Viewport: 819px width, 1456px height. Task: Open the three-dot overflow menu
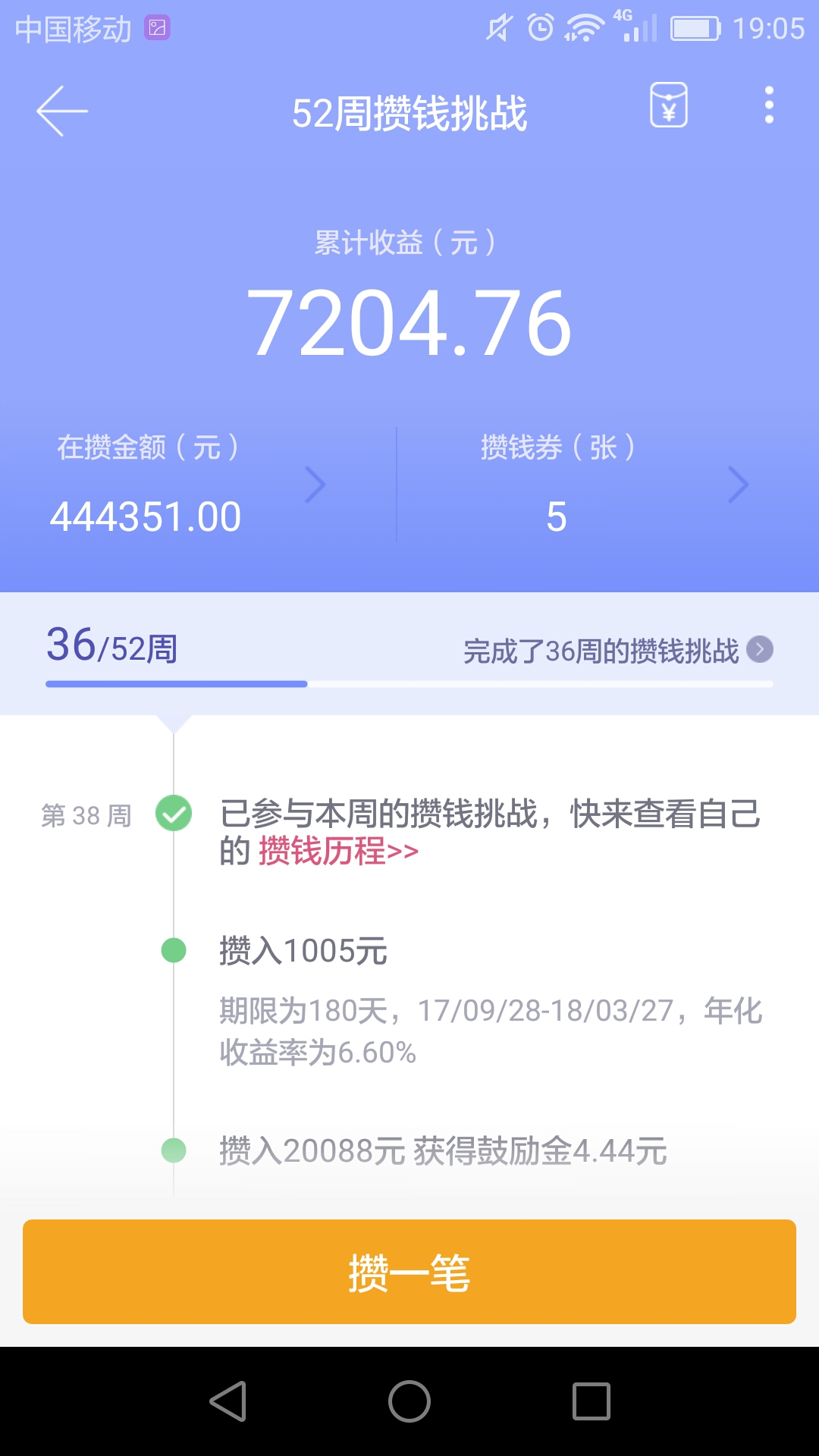pyautogui.click(x=769, y=105)
